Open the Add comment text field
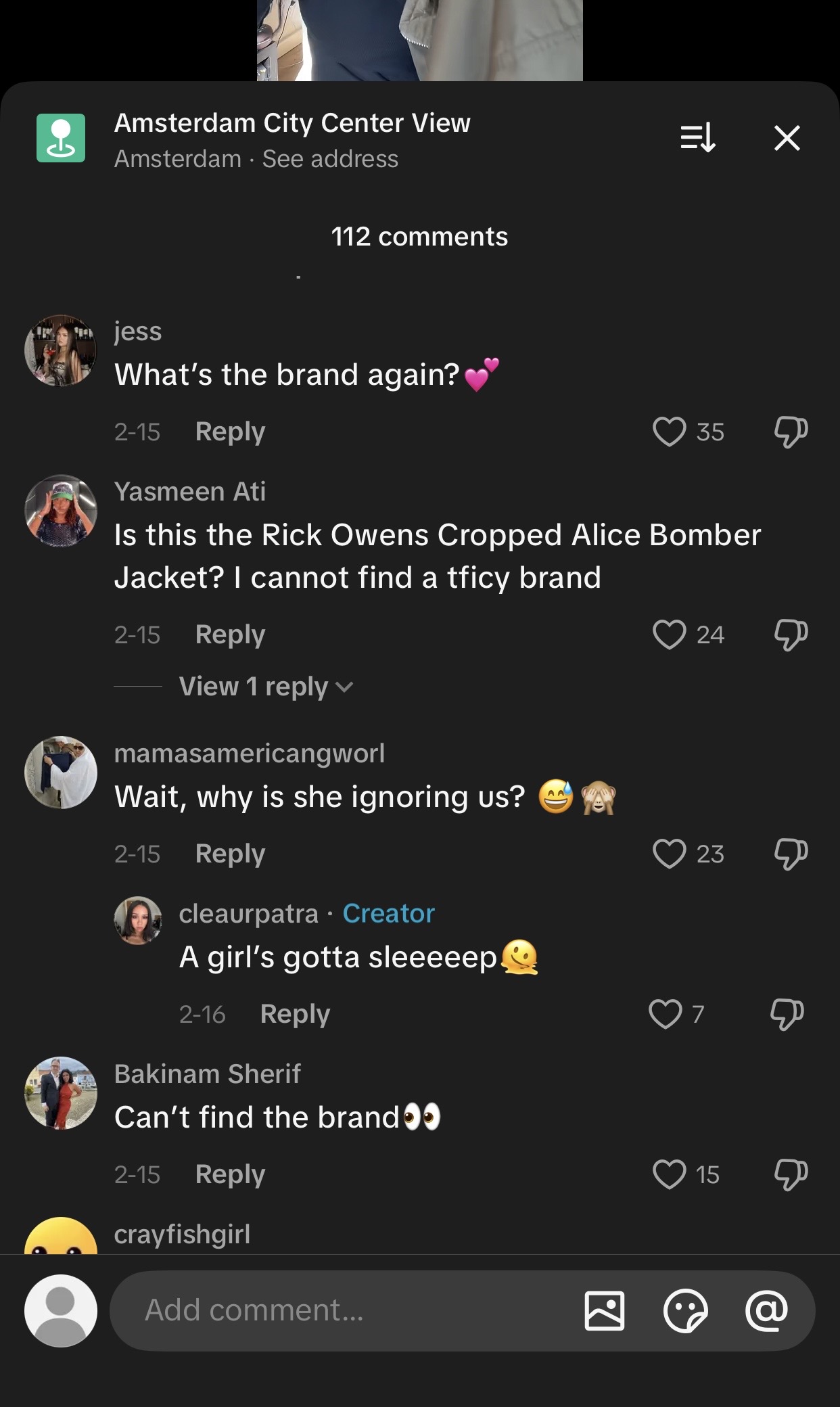This screenshot has height=1407, width=840. pos(338,1310)
